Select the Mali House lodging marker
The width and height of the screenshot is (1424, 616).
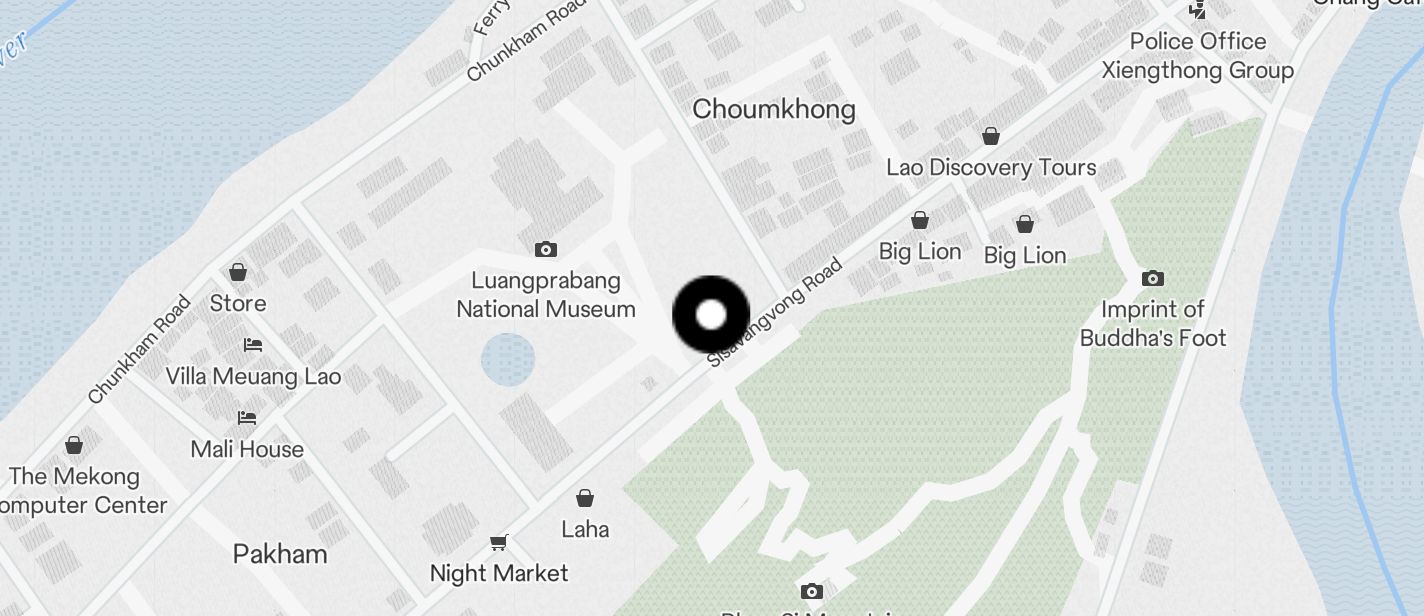click(247, 418)
